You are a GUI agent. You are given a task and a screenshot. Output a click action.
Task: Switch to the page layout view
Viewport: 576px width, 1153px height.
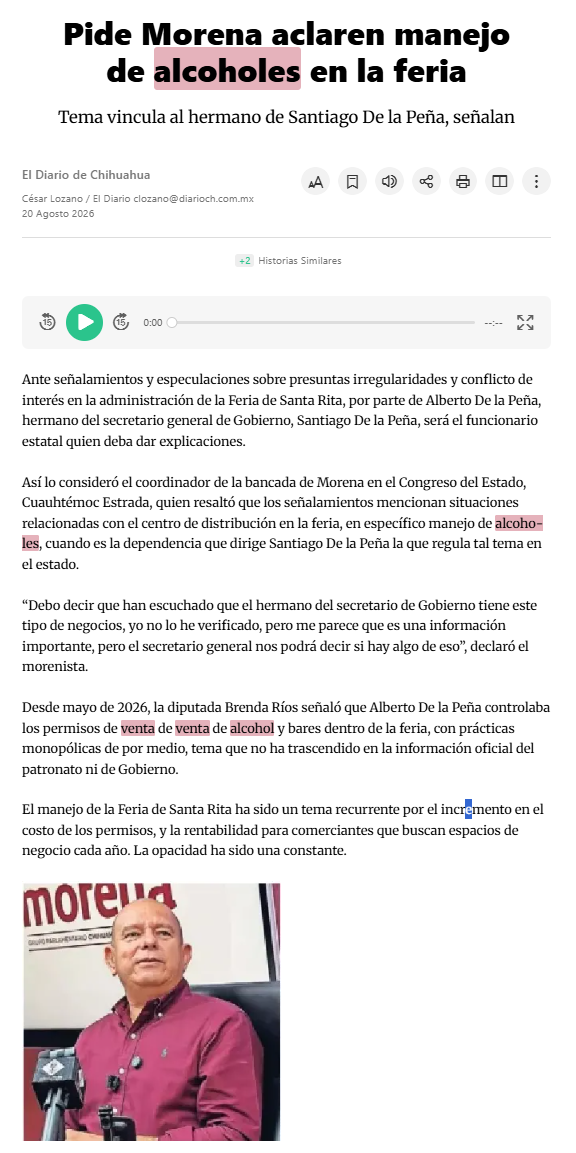(499, 181)
